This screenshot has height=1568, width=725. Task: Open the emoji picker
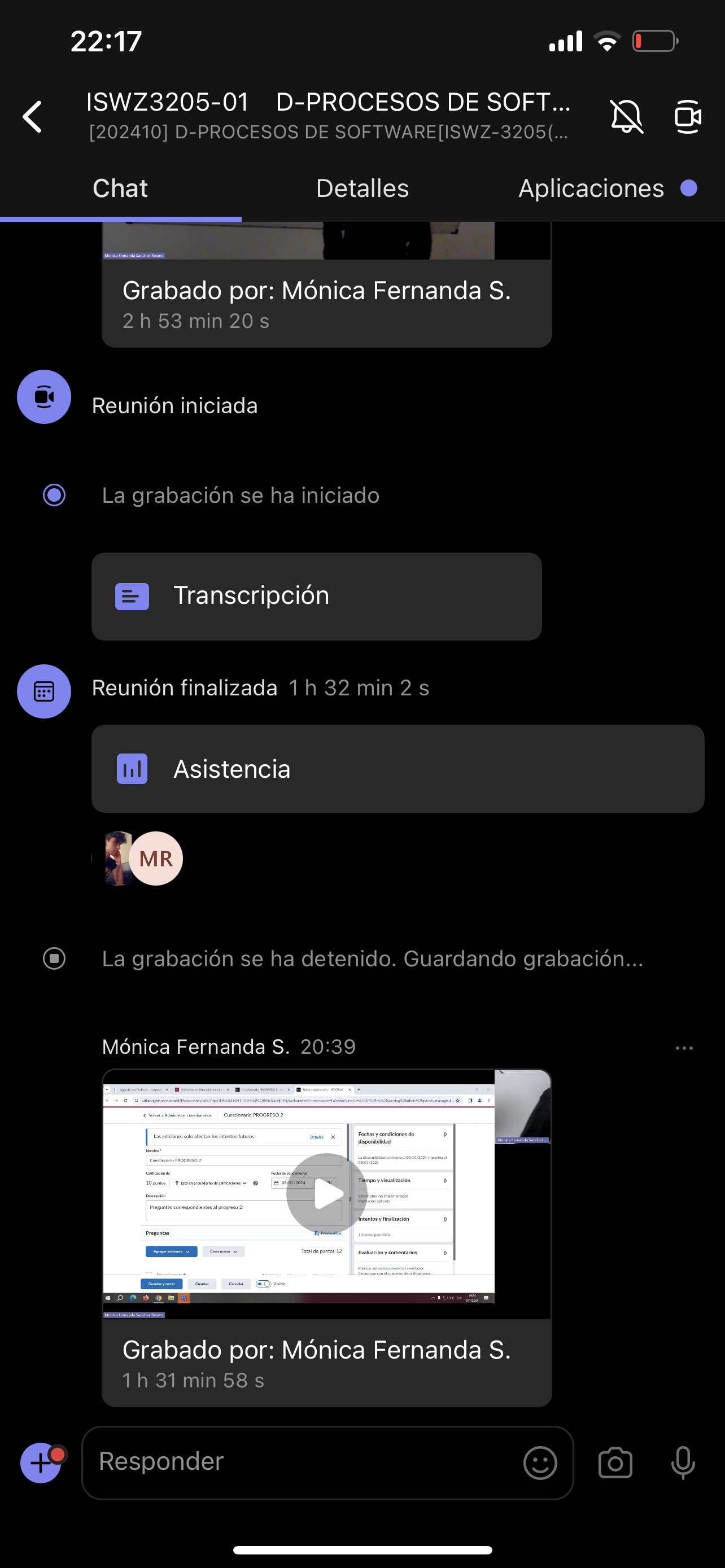[x=540, y=1462]
